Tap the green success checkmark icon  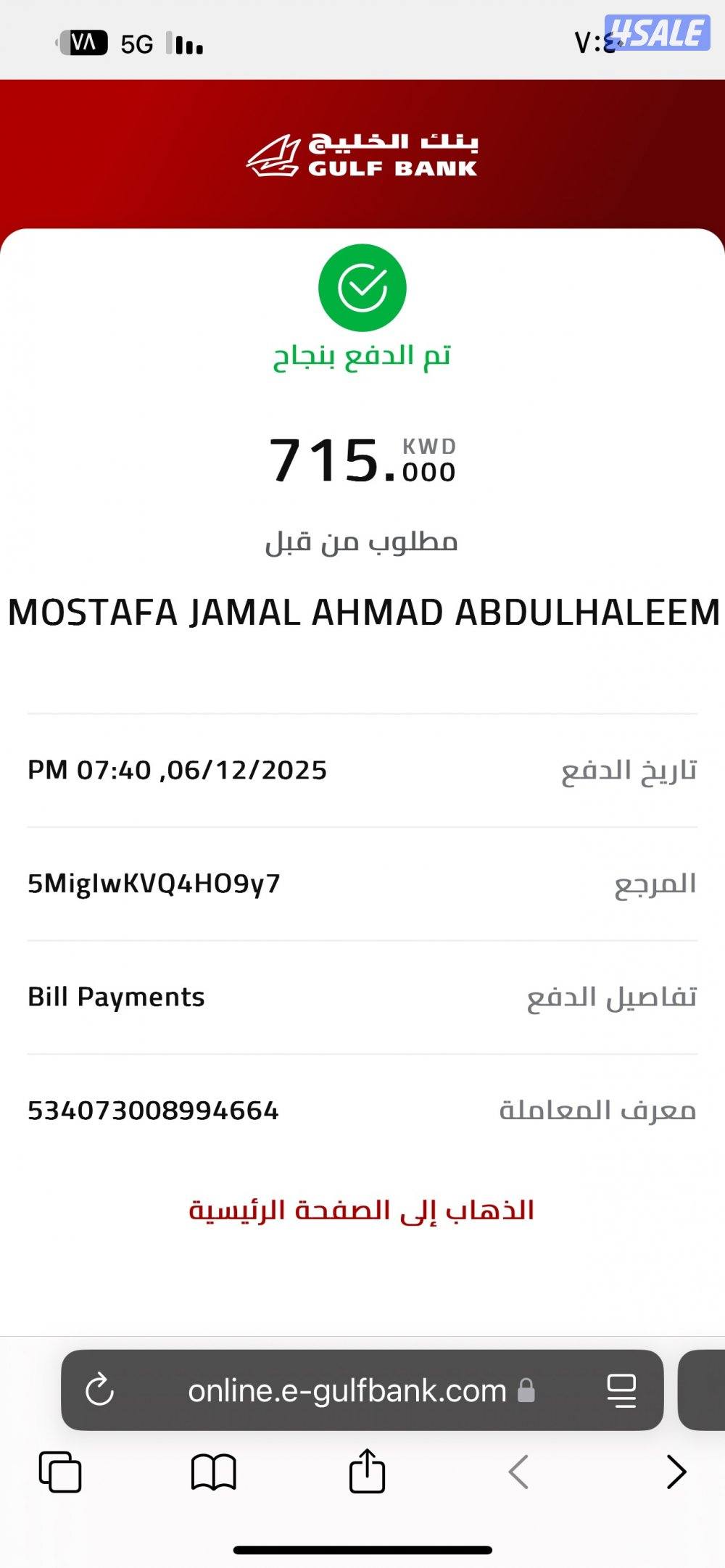[362, 287]
